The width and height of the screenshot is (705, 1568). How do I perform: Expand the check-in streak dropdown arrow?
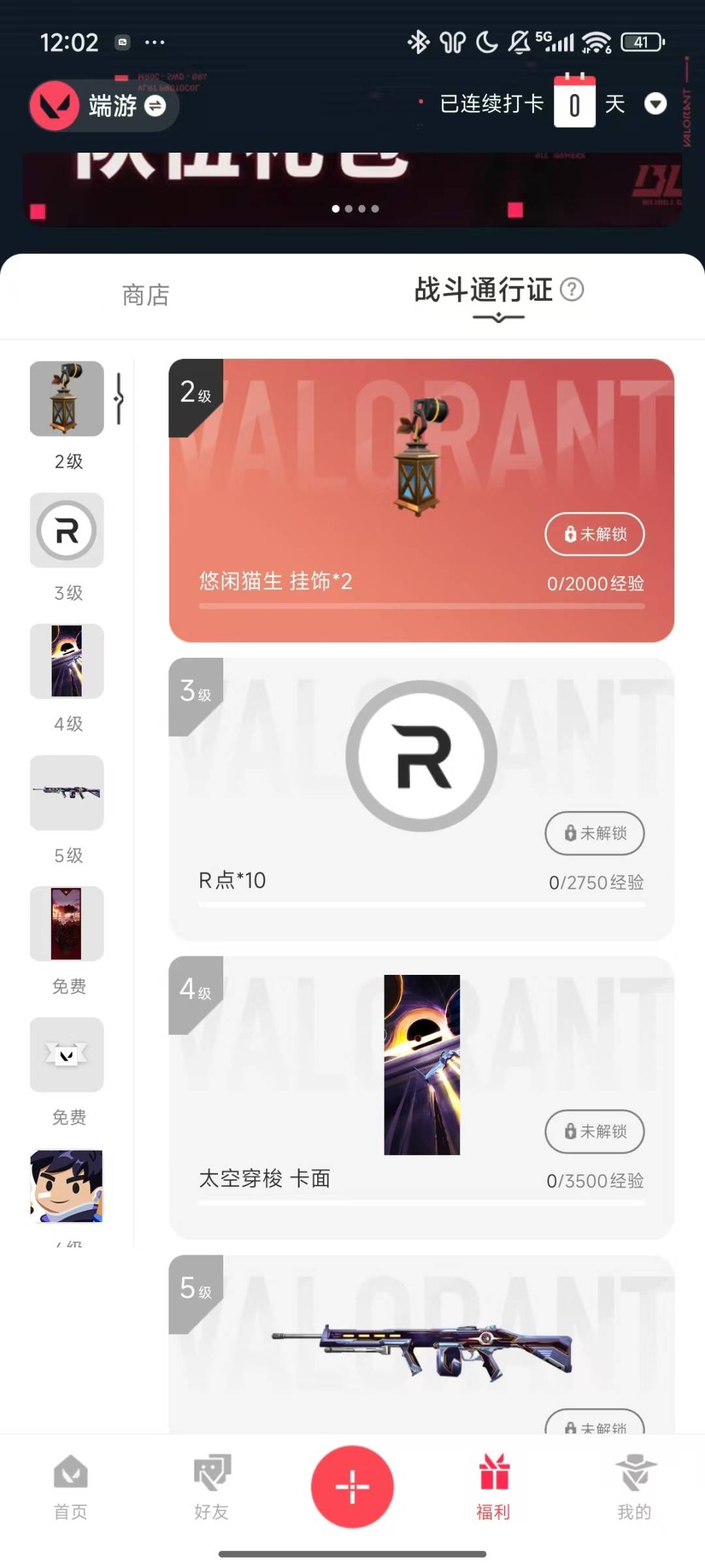pos(655,104)
